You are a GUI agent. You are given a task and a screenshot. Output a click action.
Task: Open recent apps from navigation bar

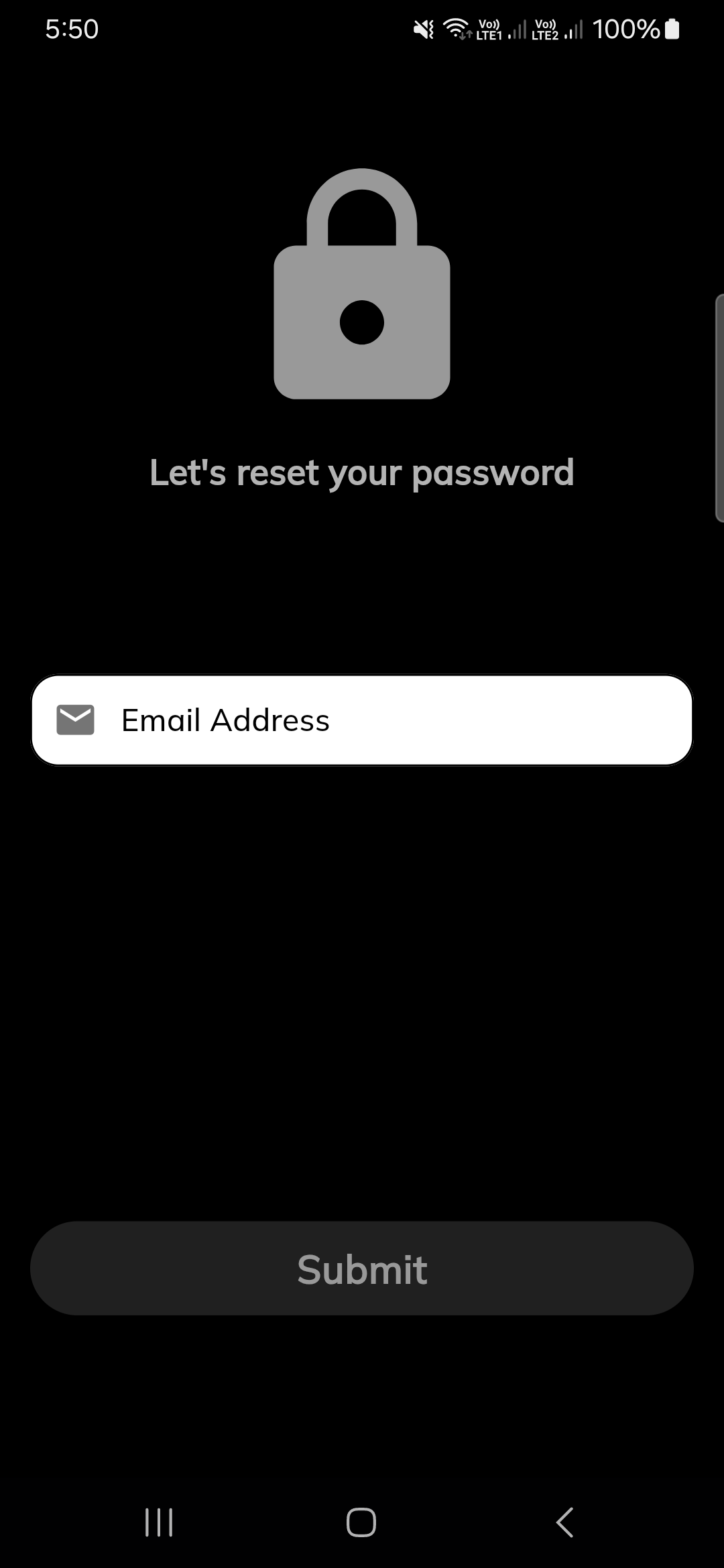[x=160, y=1522]
